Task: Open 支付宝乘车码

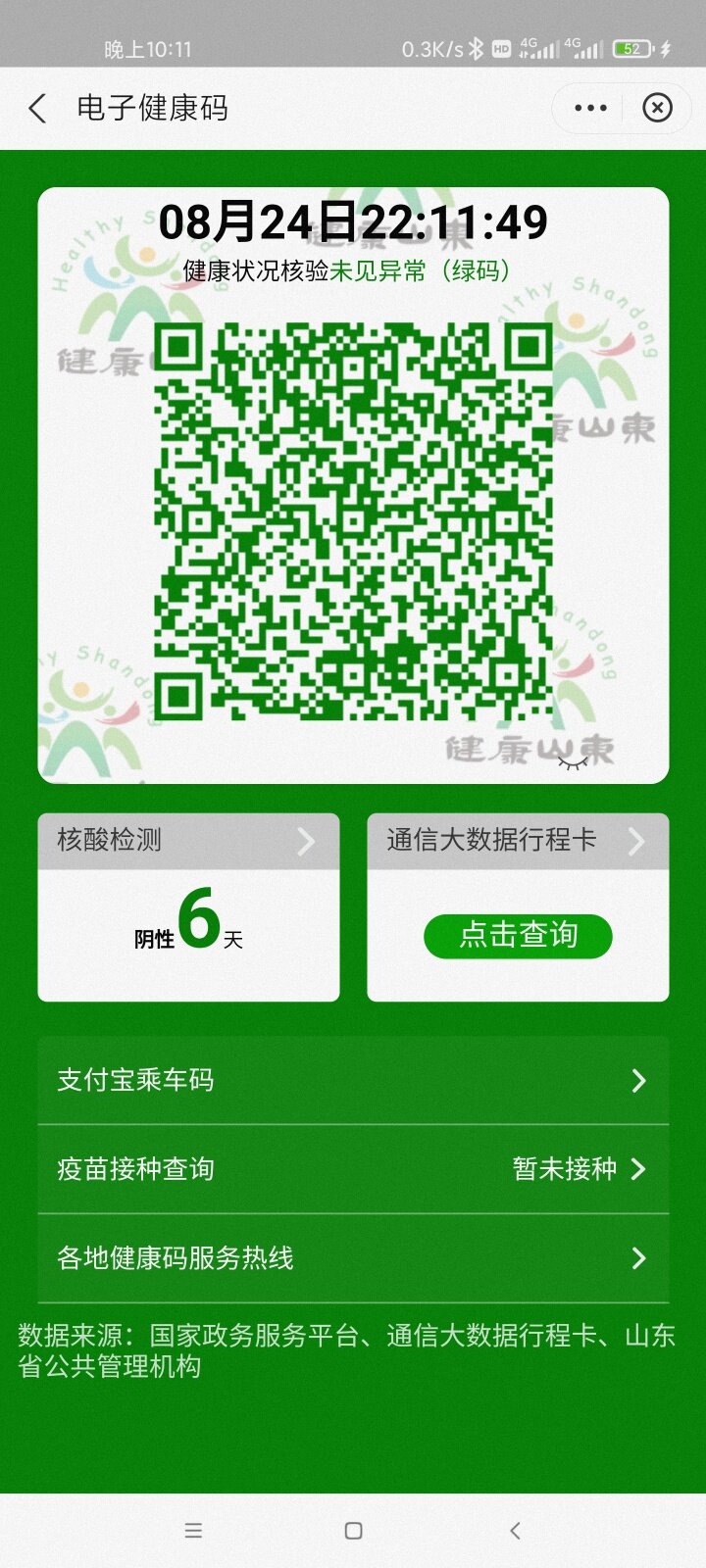Action: [x=353, y=1080]
